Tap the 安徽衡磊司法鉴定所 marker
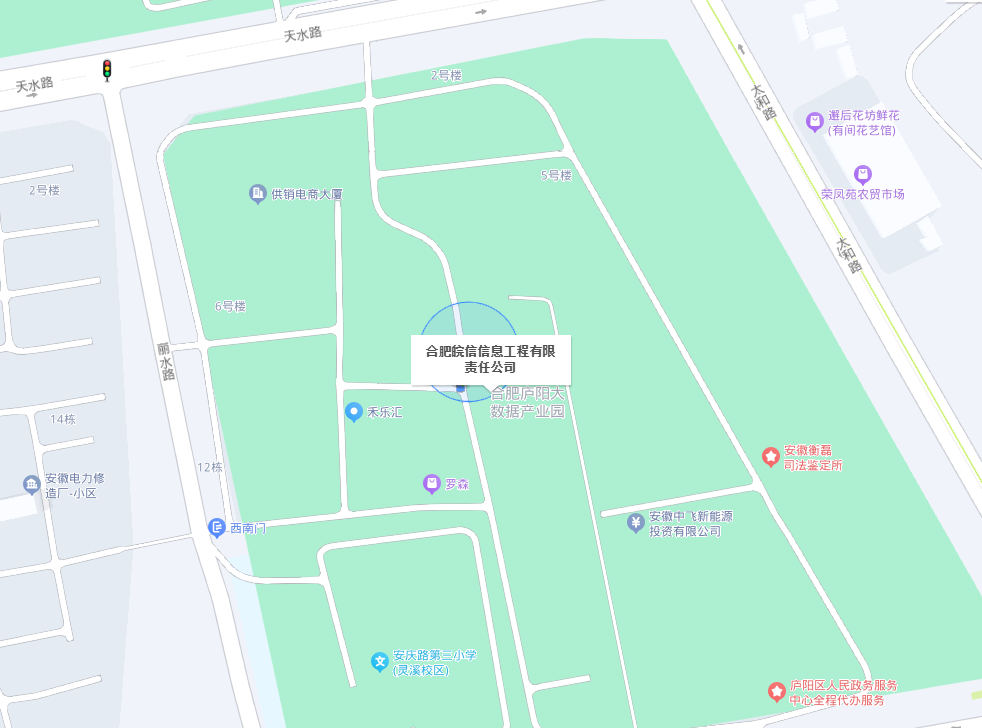 (771, 456)
